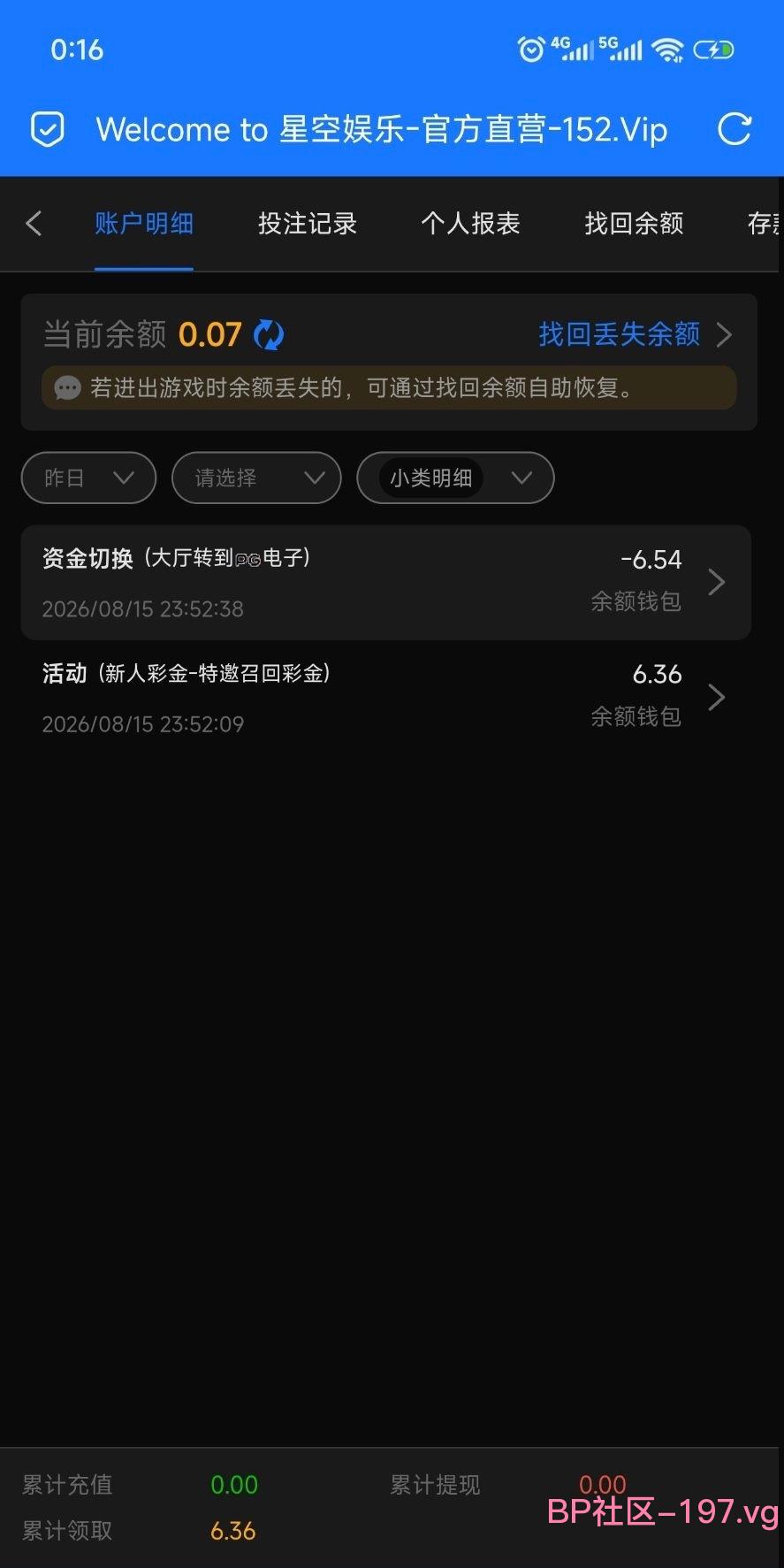Image resolution: width=784 pixels, height=1568 pixels.
Task: Open the 找回丢失余额 link
Action: pyautogui.click(x=636, y=334)
